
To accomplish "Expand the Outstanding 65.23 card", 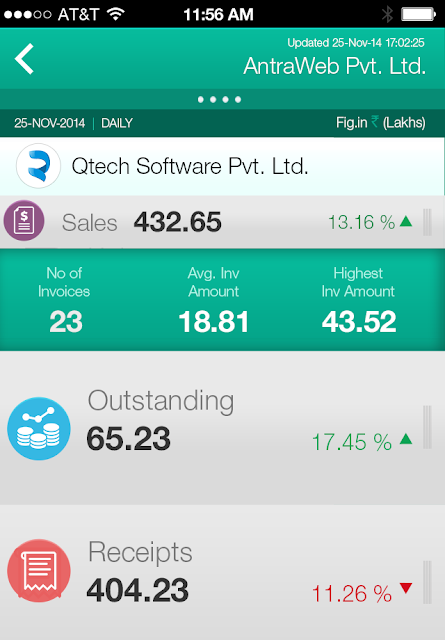I will click(222, 427).
